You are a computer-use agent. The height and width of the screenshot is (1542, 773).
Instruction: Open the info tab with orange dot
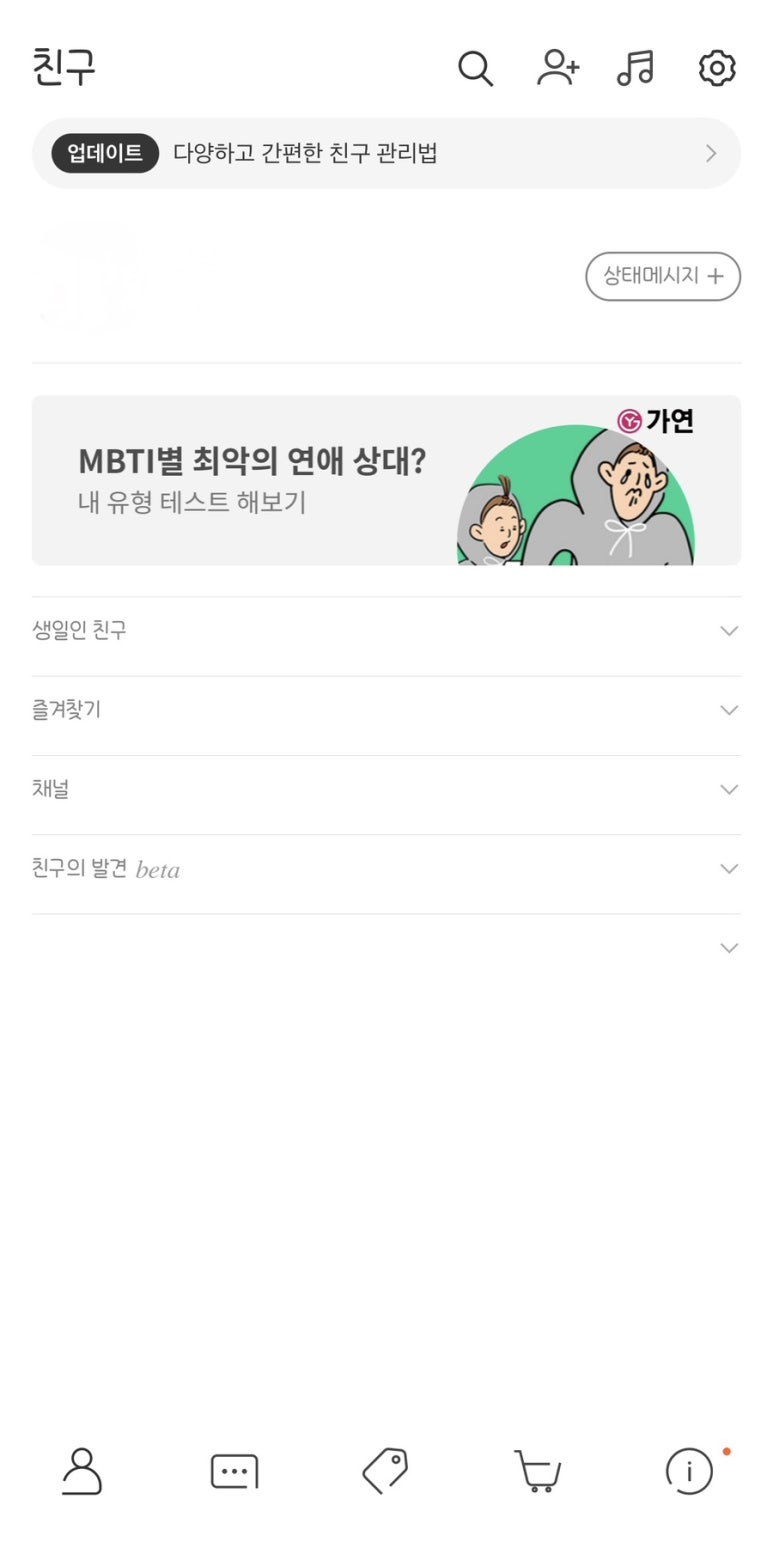tap(689, 1471)
